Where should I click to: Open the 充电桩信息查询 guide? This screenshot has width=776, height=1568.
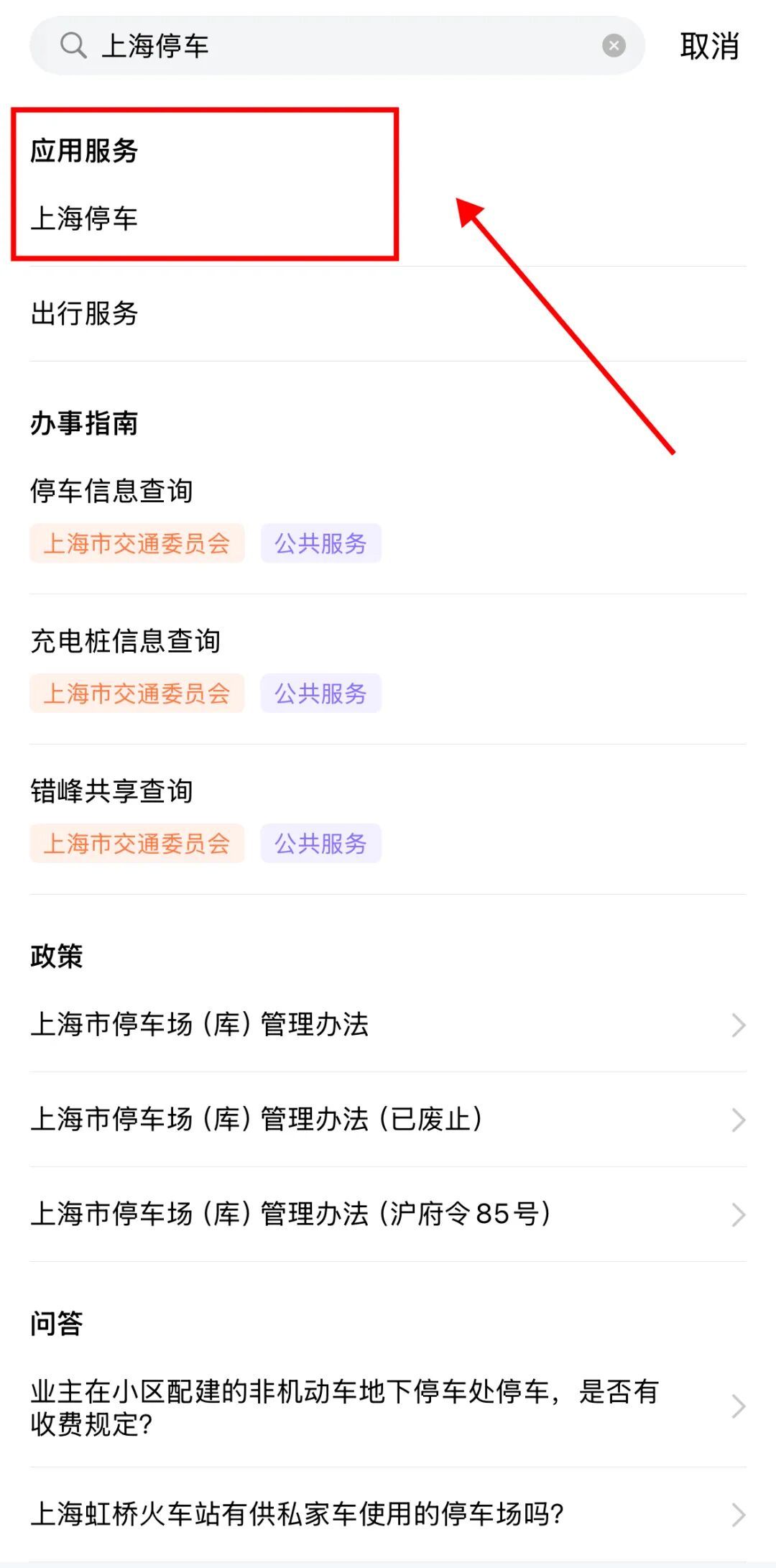(x=125, y=641)
